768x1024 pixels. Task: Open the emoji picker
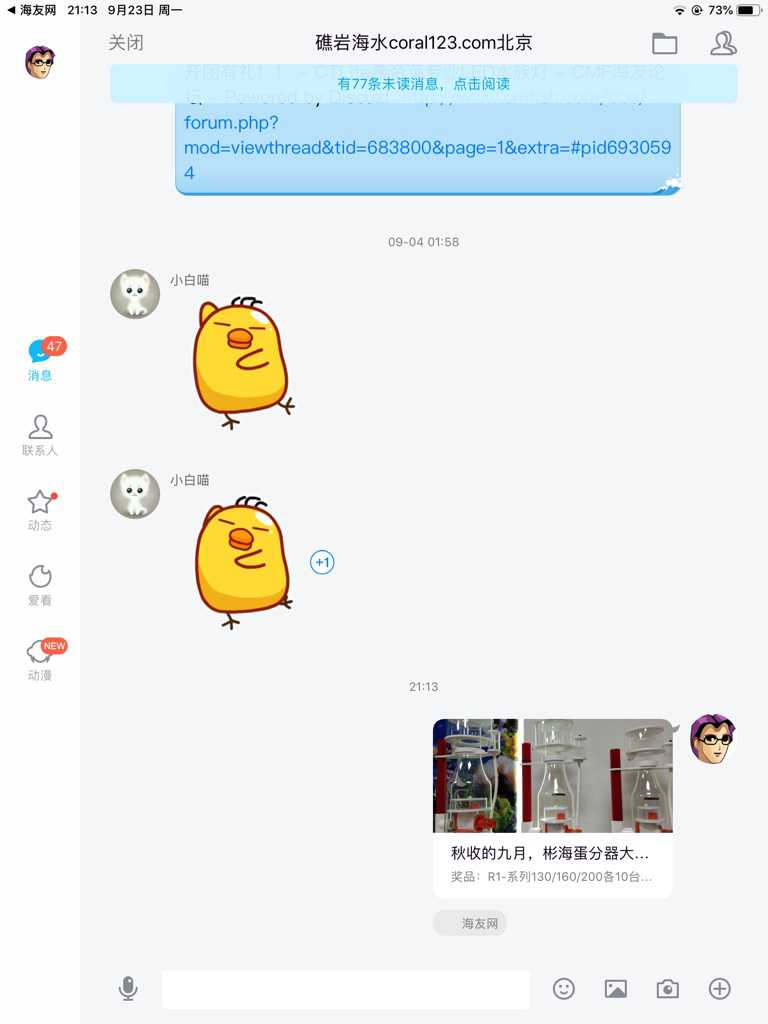pos(564,989)
